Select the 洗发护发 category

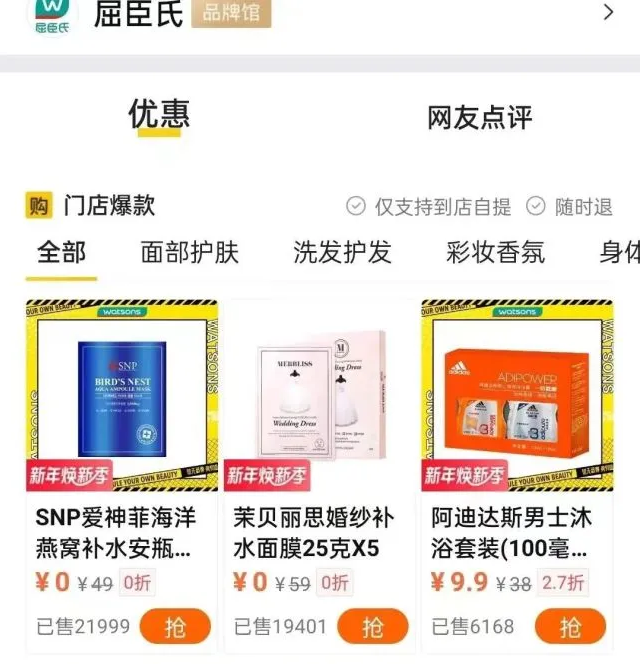342,252
